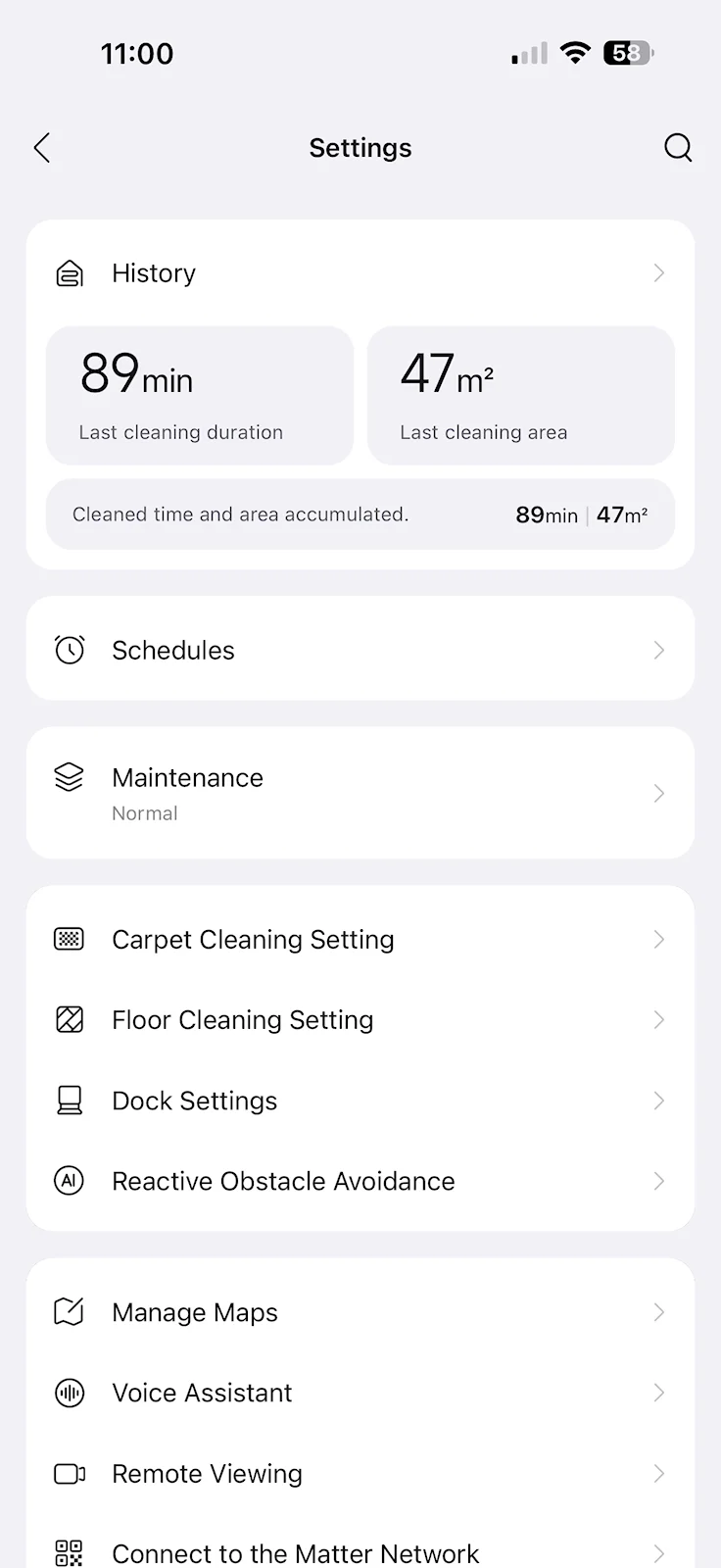
Task: Open the search magnifier icon
Action: [678, 148]
